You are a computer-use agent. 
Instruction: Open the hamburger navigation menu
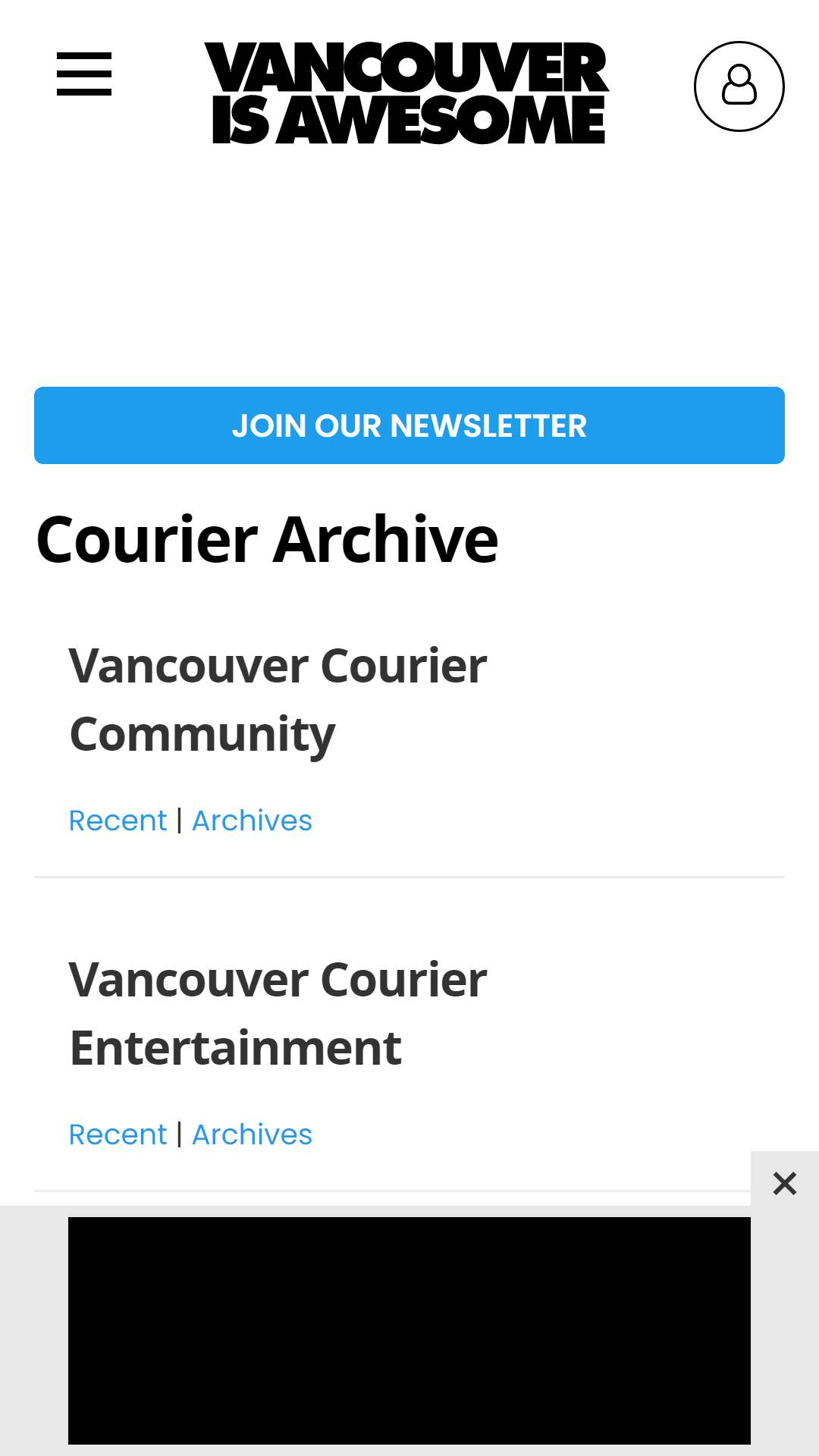tap(84, 74)
